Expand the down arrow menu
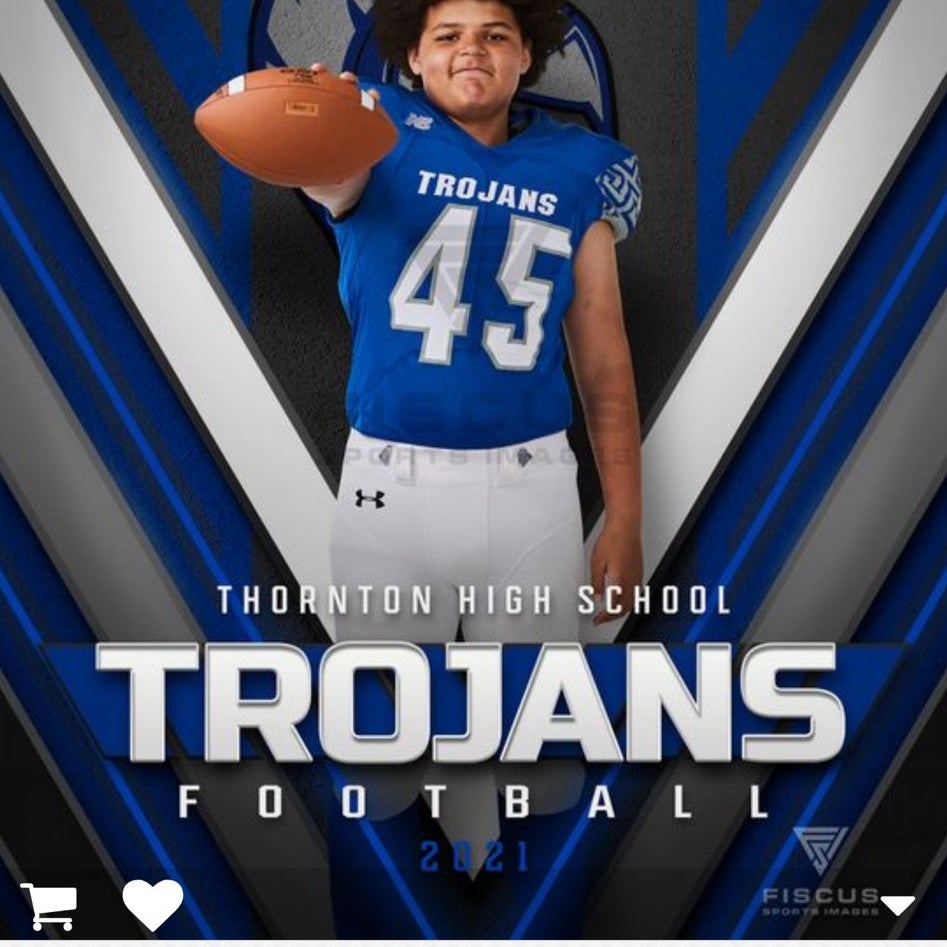The width and height of the screenshot is (947, 947). [897, 905]
